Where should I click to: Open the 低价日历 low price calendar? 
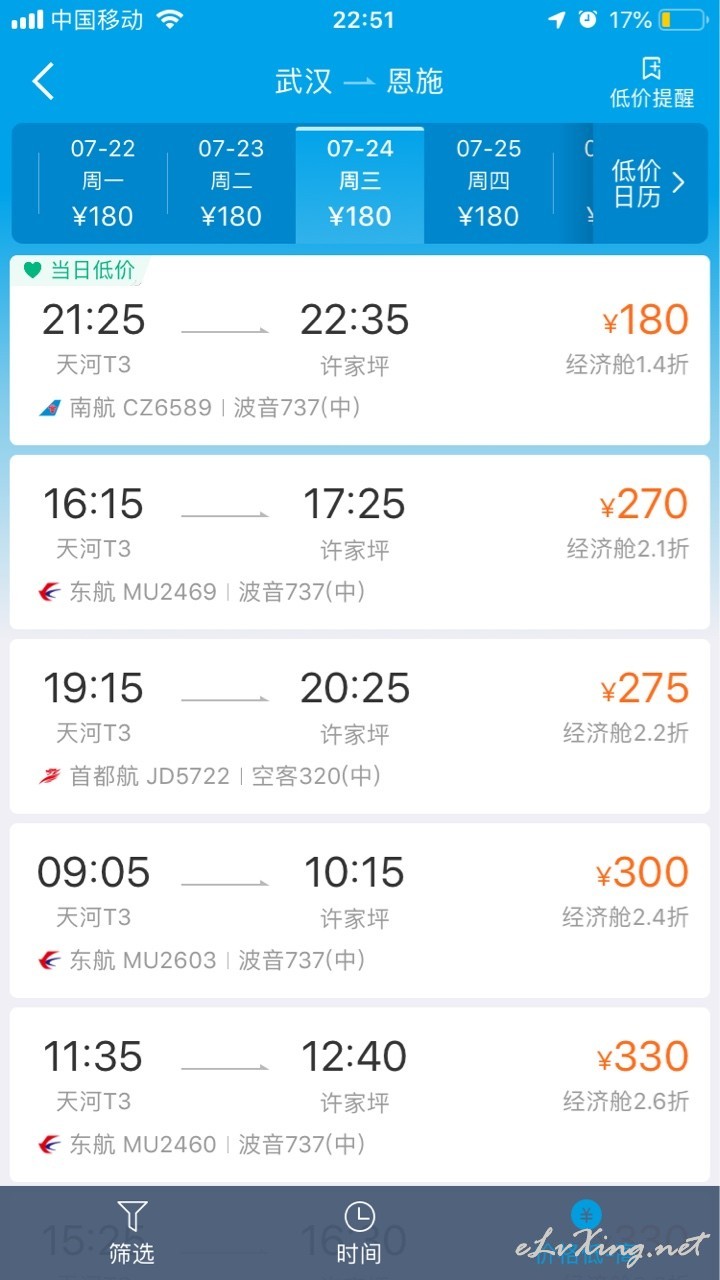tap(650, 183)
